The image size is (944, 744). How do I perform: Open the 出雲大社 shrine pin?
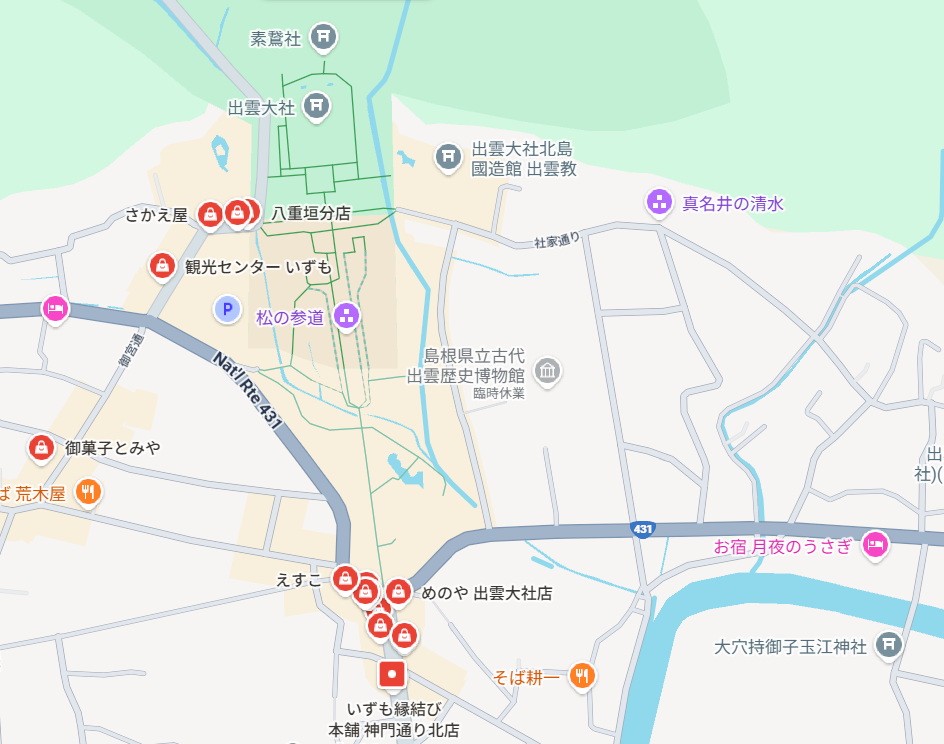316,105
